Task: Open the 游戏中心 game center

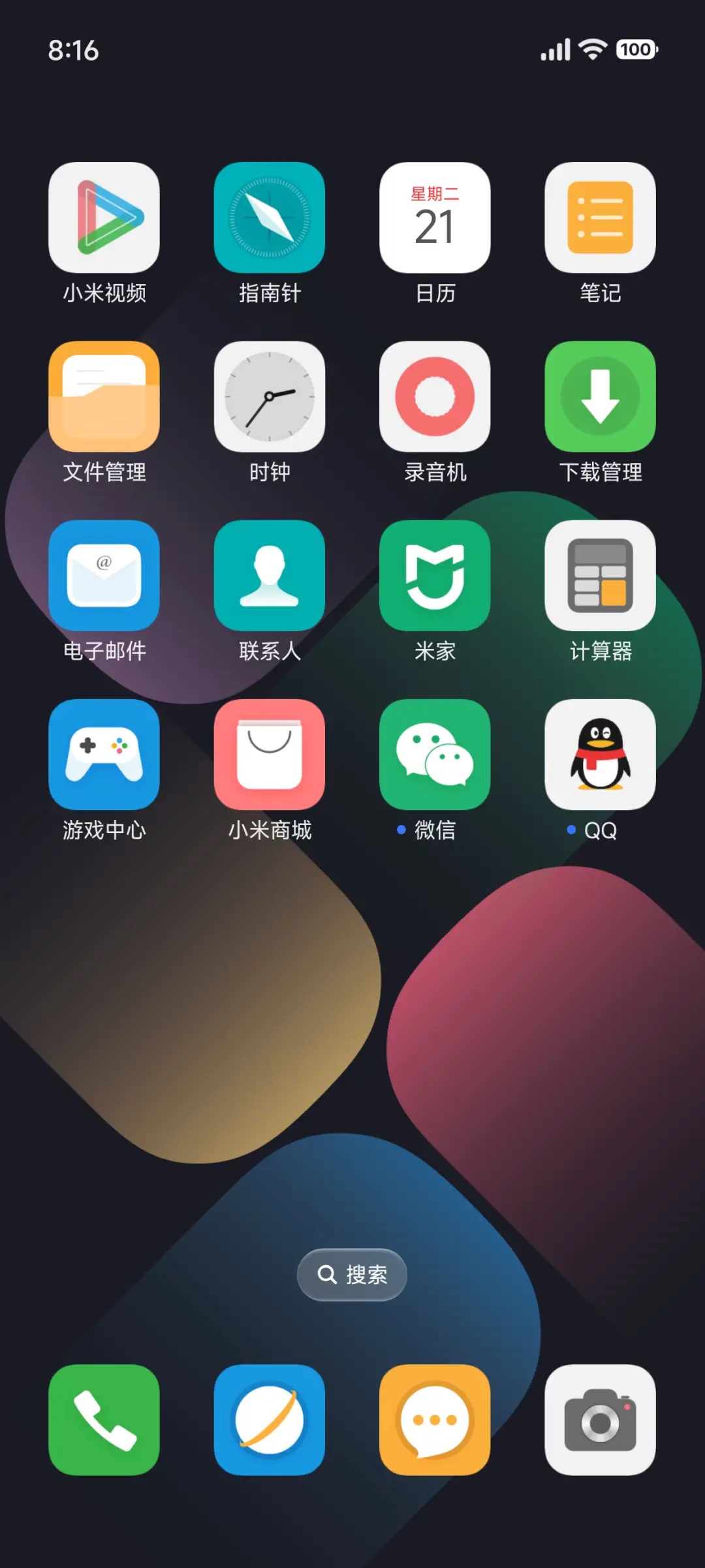Action: click(x=104, y=755)
